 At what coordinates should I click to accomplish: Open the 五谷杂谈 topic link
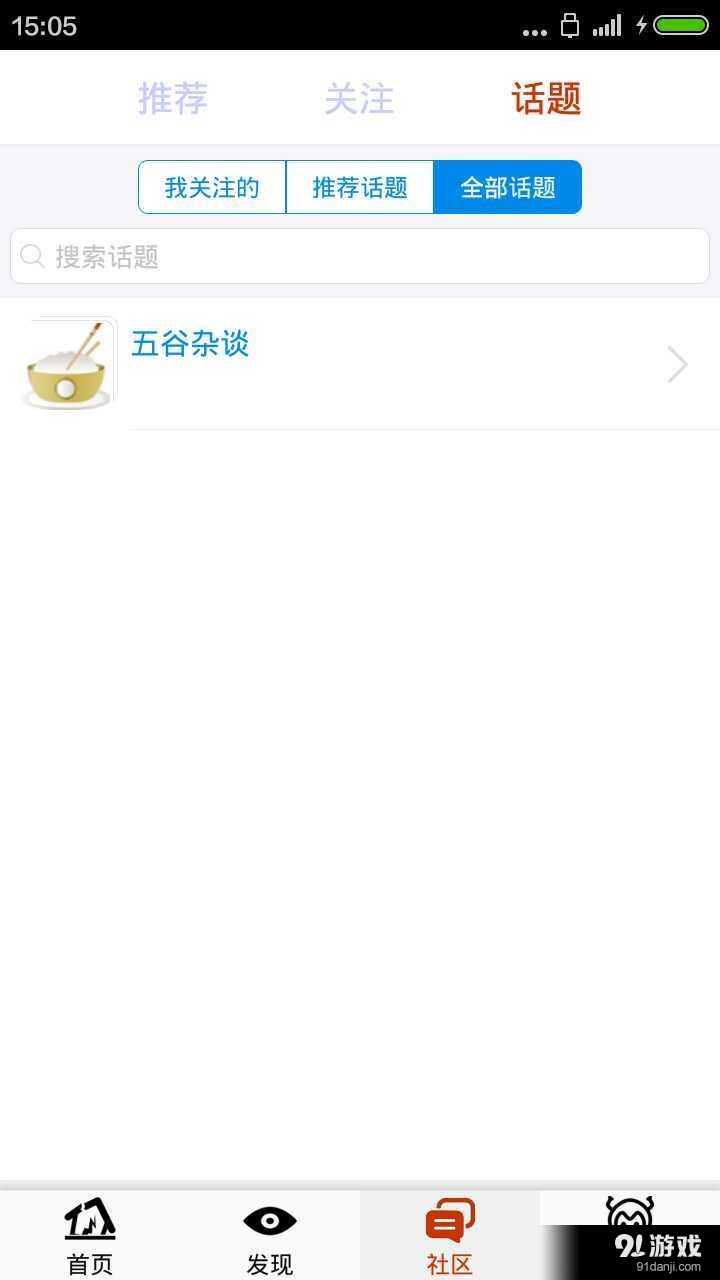(189, 344)
